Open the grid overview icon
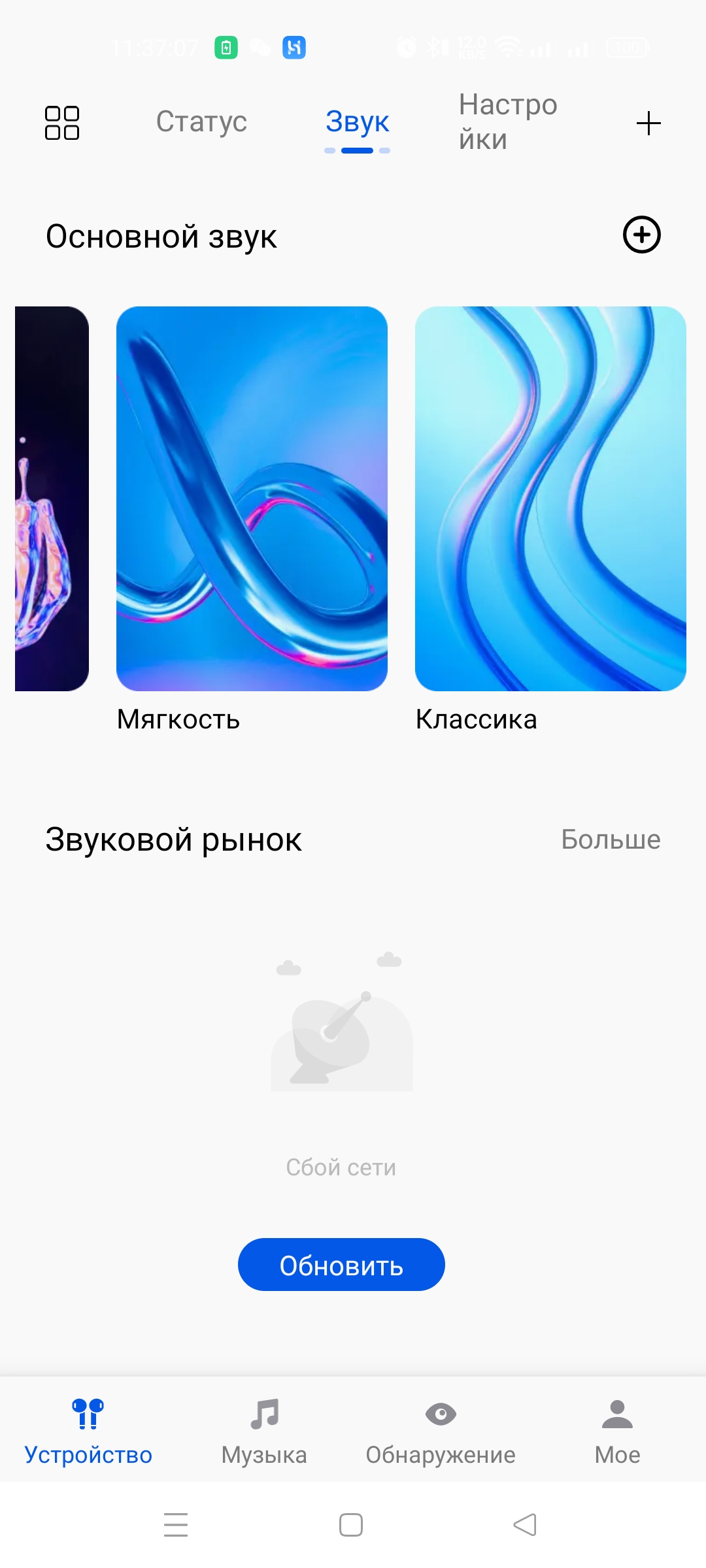Screen dimensions: 706x1568 coord(62,123)
